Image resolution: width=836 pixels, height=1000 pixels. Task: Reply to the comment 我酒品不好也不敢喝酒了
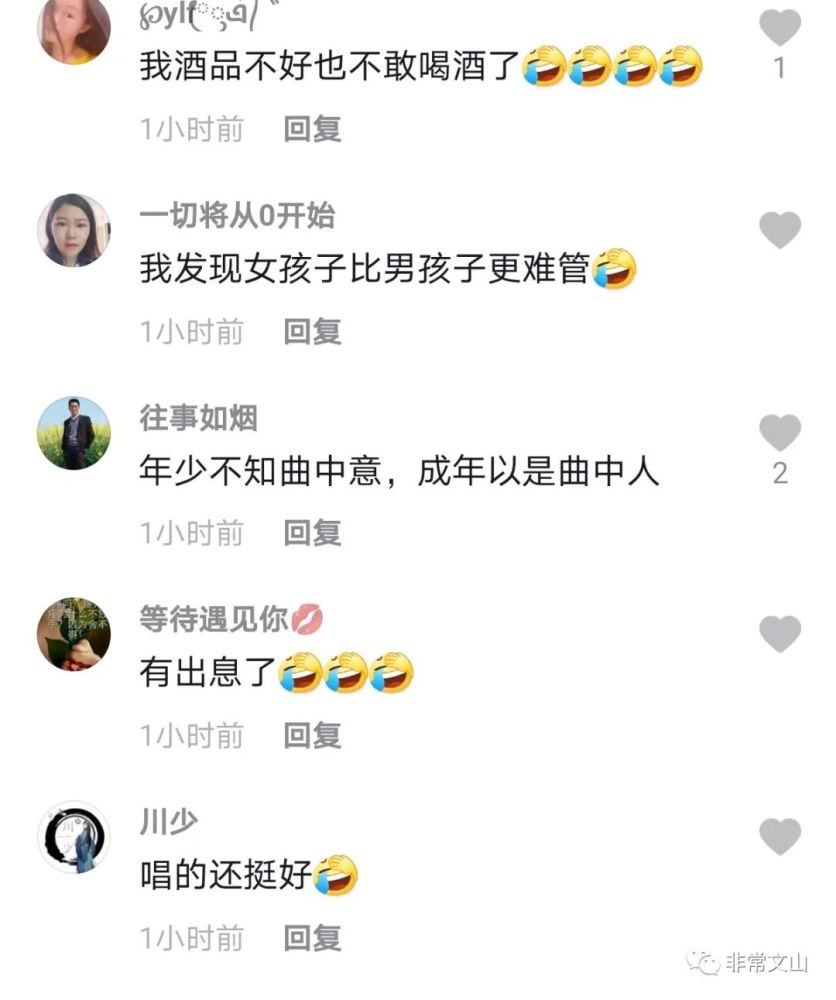point(312,129)
